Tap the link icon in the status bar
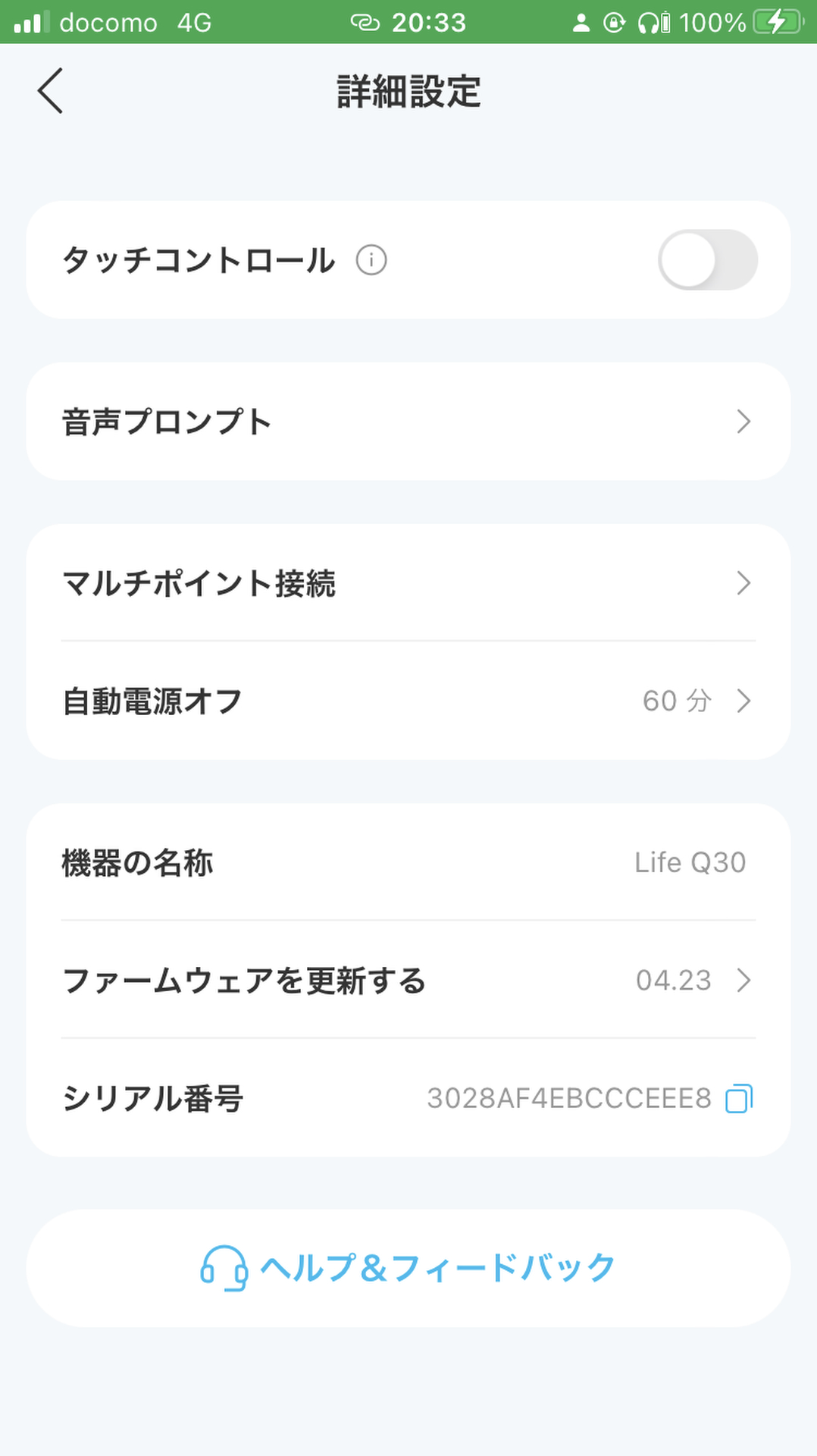Screen dimensions: 817x1456 click(366, 22)
